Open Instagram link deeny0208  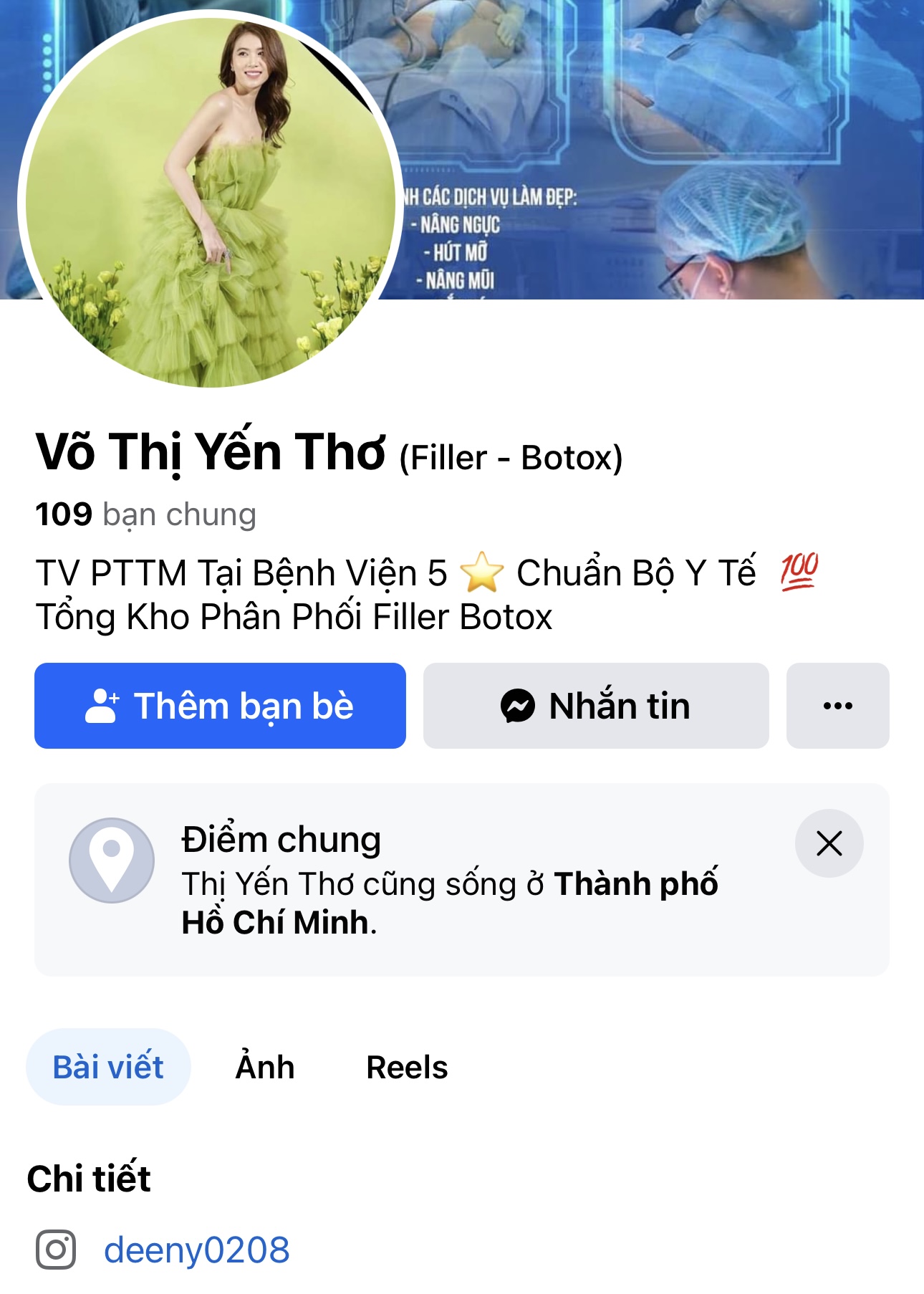(196, 1250)
